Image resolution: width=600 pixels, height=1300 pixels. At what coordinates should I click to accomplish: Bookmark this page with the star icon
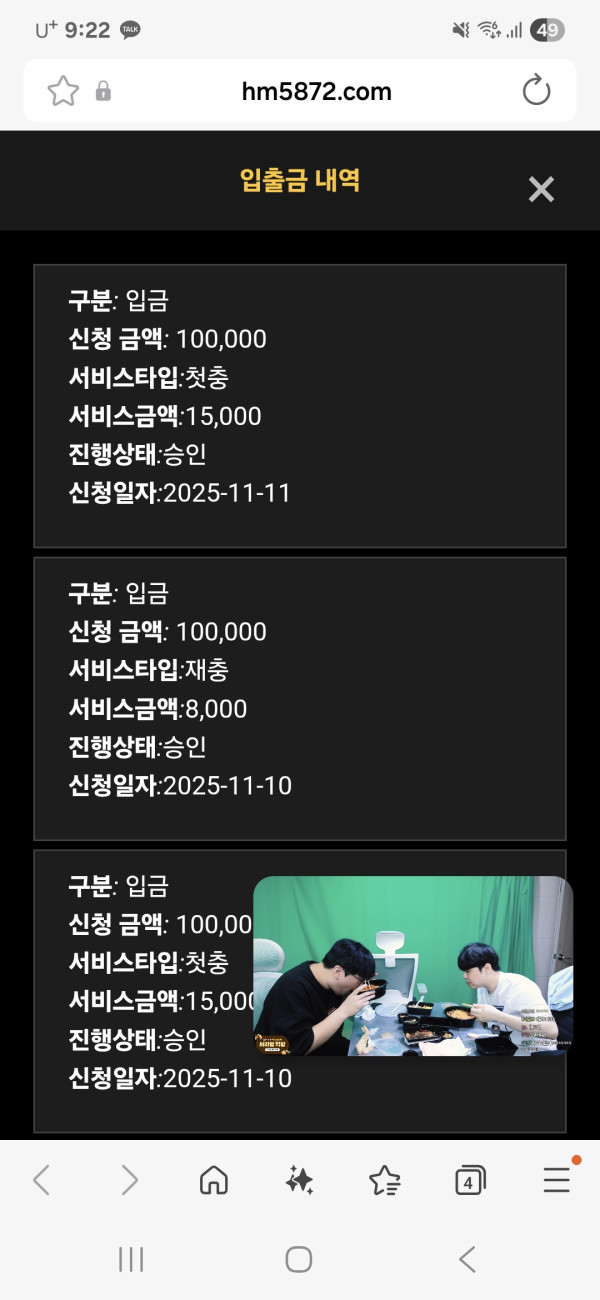pos(63,92)
